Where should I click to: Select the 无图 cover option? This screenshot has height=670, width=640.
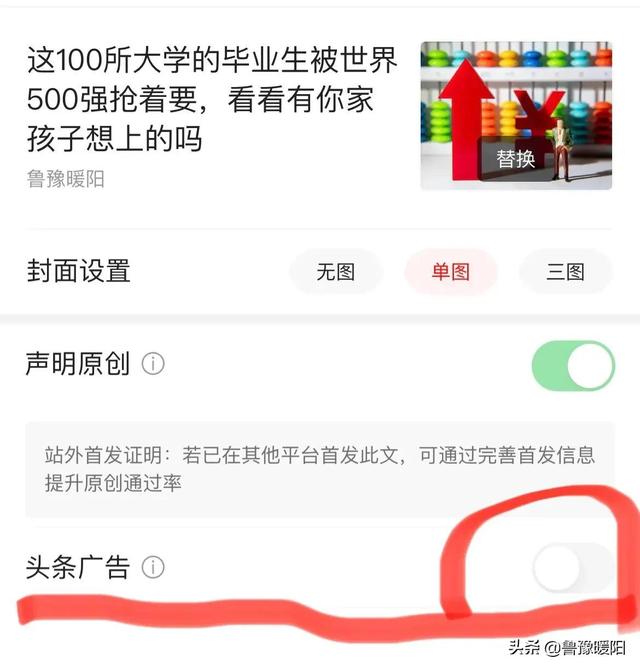[x=336, y=271]
